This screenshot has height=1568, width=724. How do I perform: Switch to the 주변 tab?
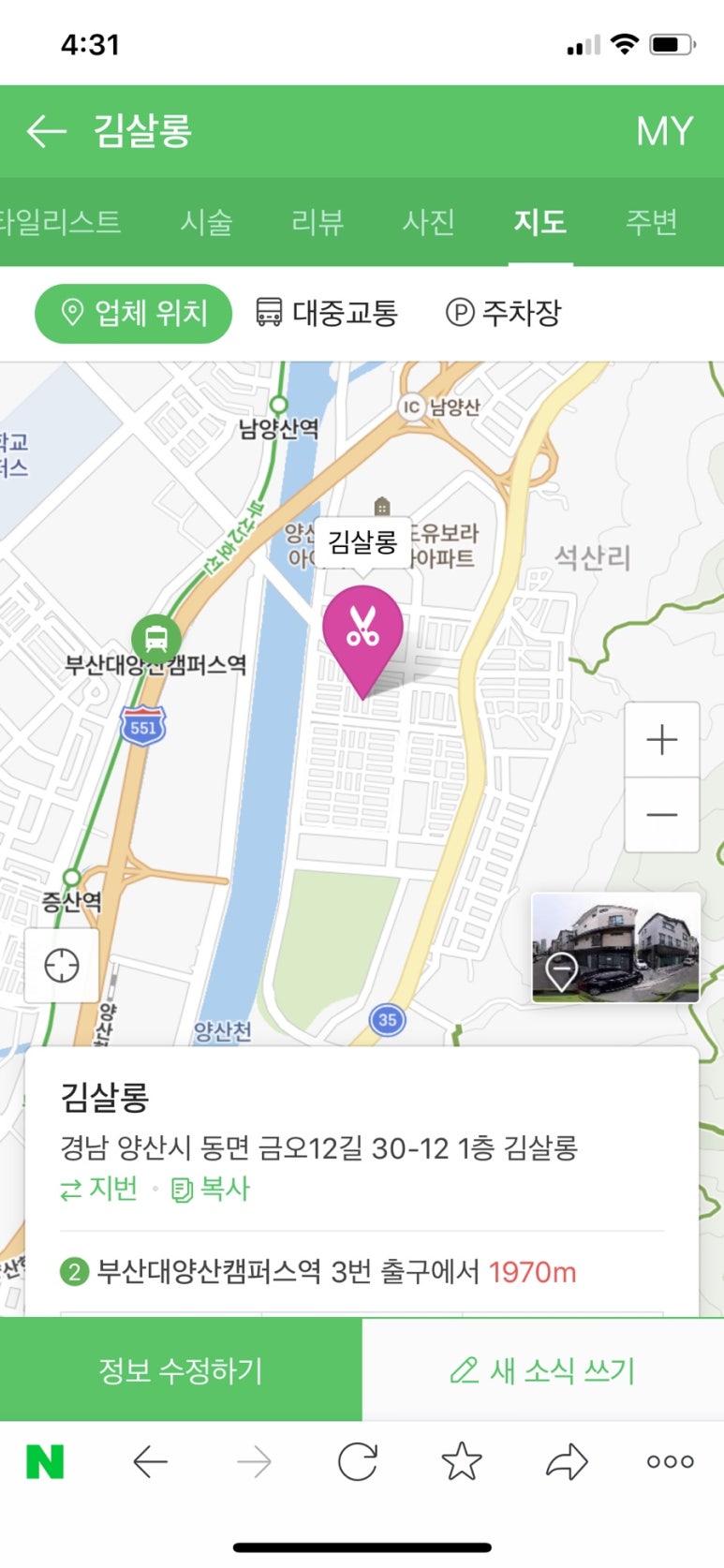point(651,222)
